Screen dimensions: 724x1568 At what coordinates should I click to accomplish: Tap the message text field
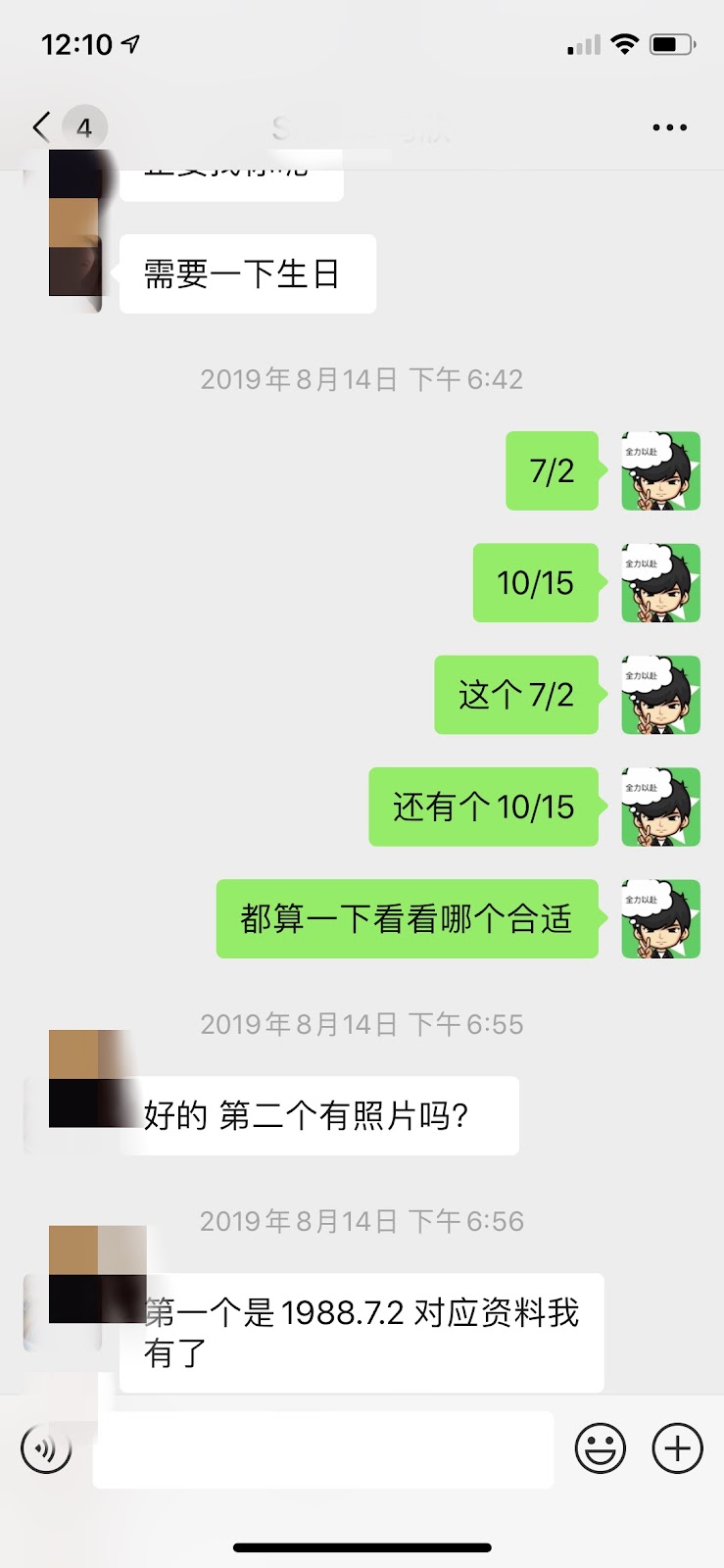[323, 1448]
